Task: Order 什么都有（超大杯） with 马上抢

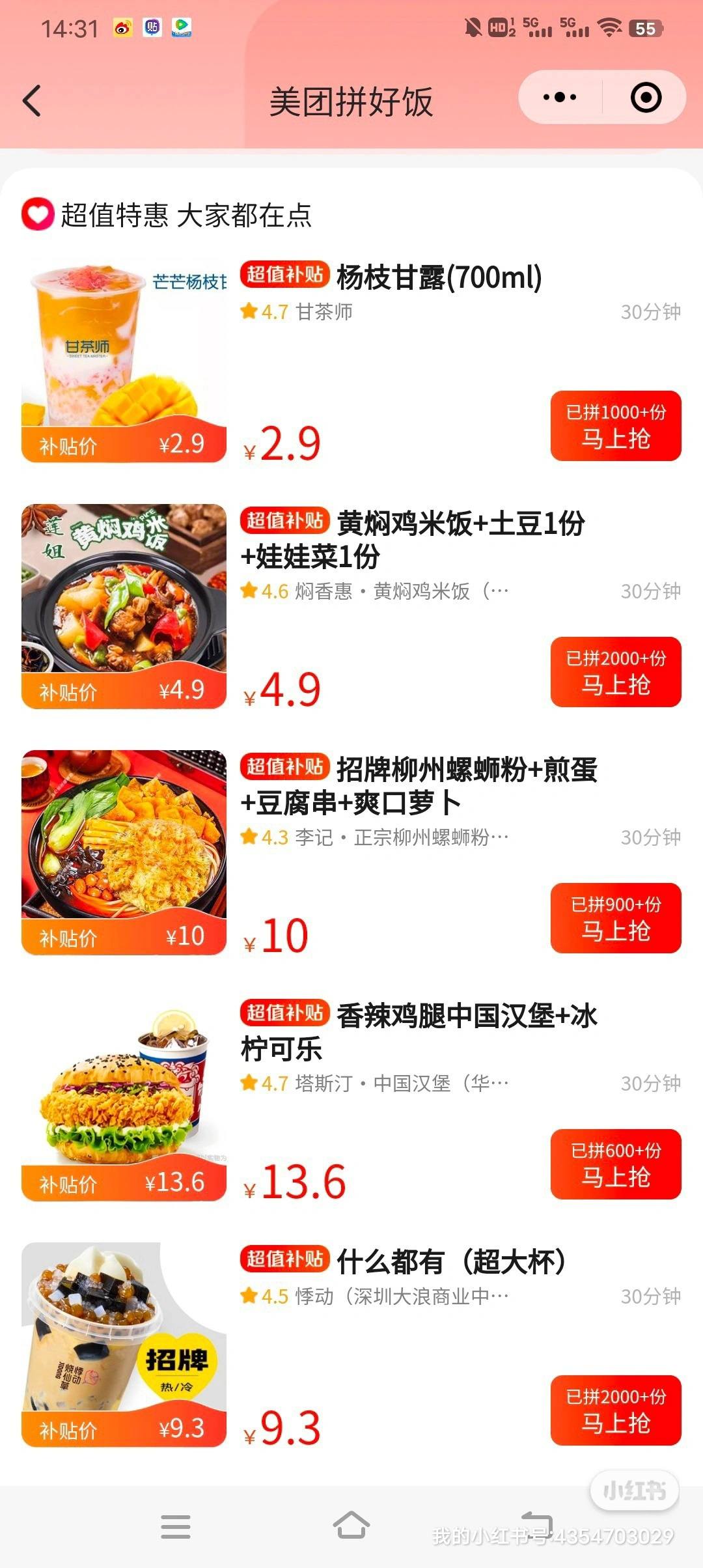Action: point(616,1410)
